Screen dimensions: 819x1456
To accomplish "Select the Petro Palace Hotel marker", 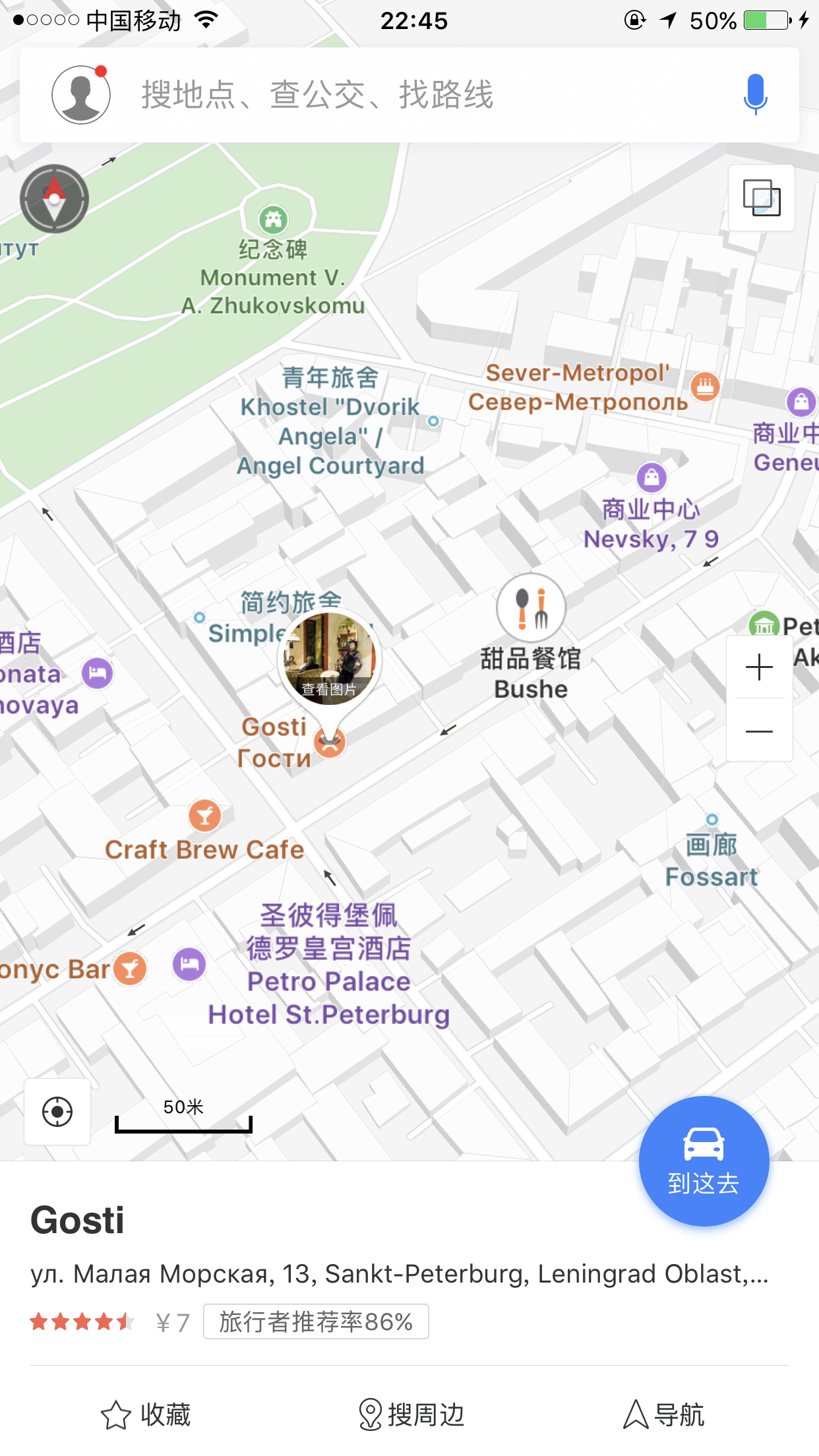I will pyautogui.click(x=189, y=965).
